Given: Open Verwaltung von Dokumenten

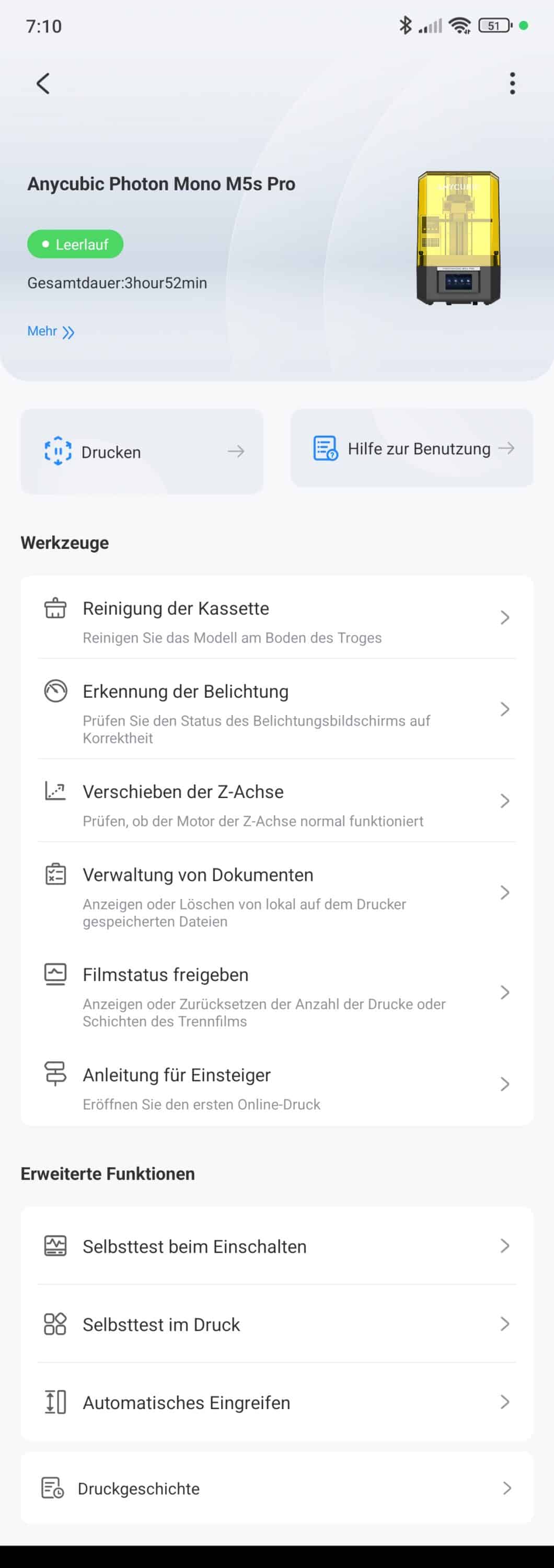Looking at the screenshot, I should [x=276, y=893].
